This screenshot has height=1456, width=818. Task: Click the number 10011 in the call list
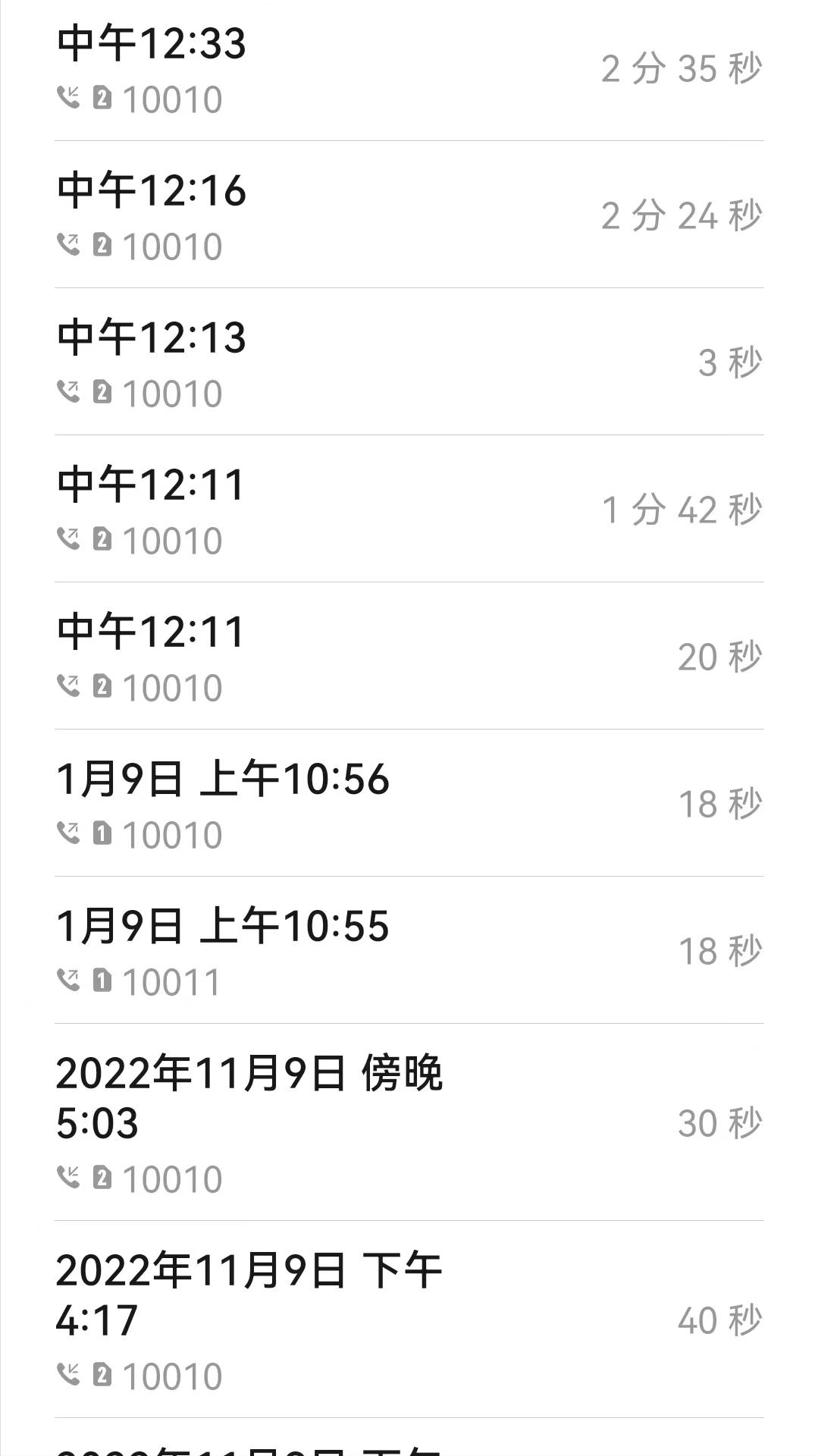click(171, 983)
